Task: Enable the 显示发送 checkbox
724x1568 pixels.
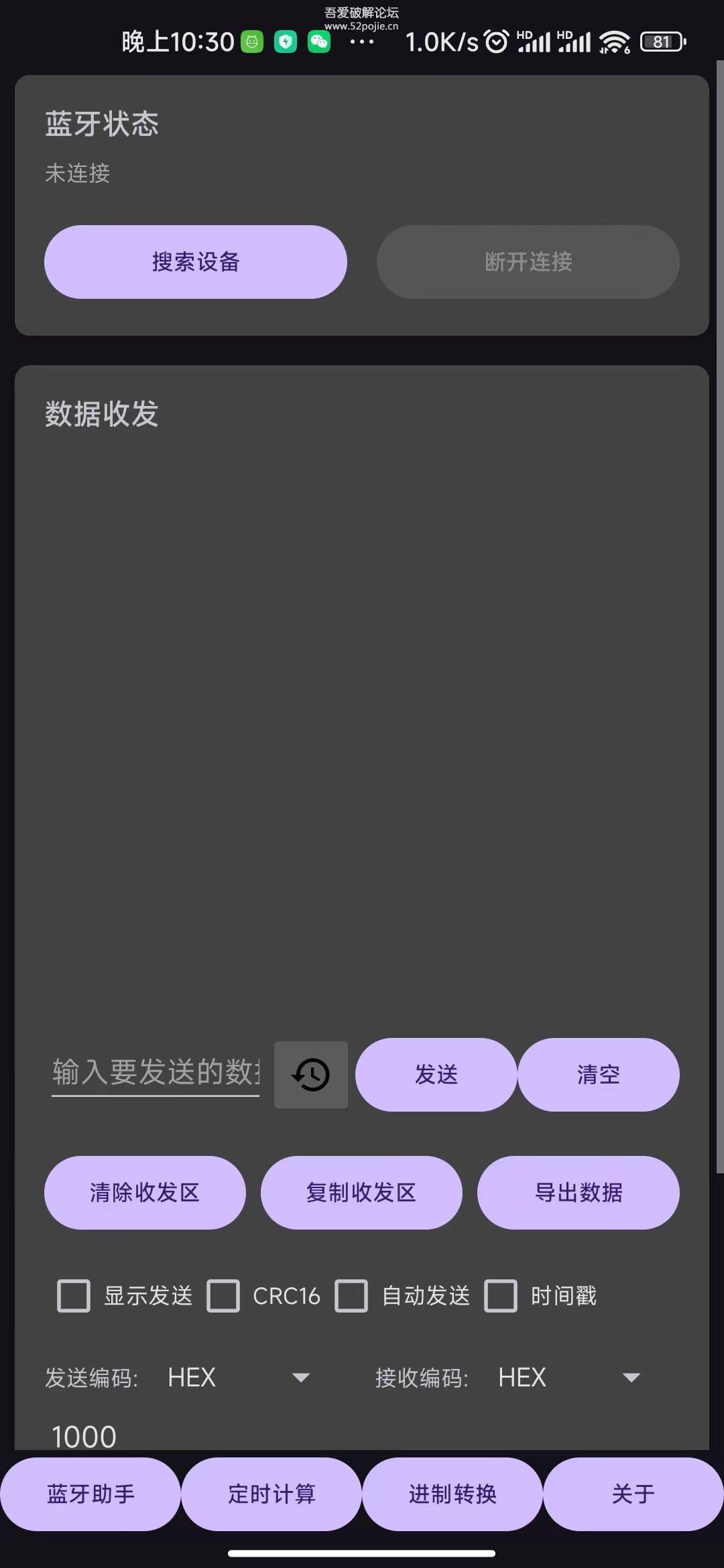Action: 74,1295
